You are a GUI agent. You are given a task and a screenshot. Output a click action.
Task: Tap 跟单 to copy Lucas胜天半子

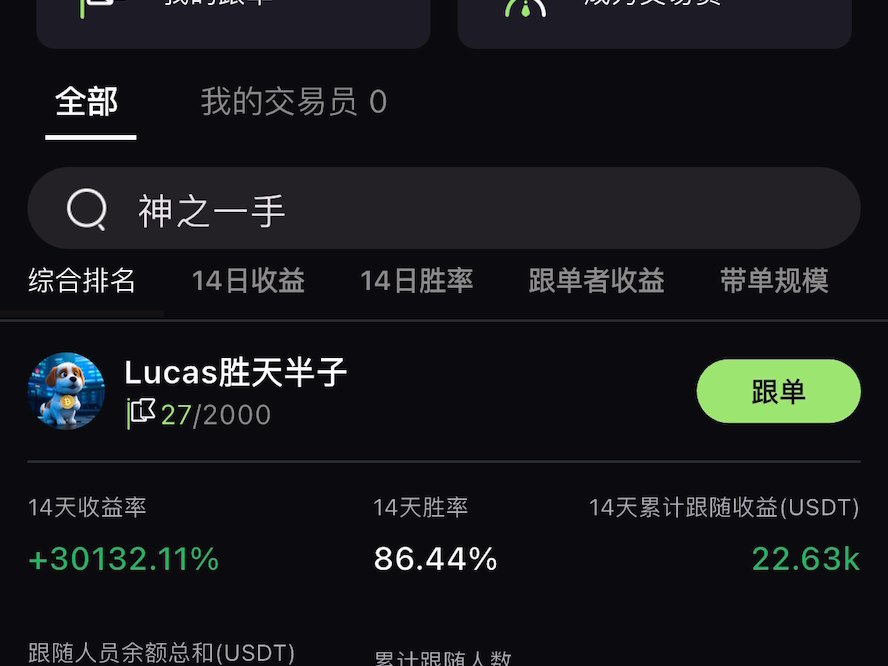[778, 391]
